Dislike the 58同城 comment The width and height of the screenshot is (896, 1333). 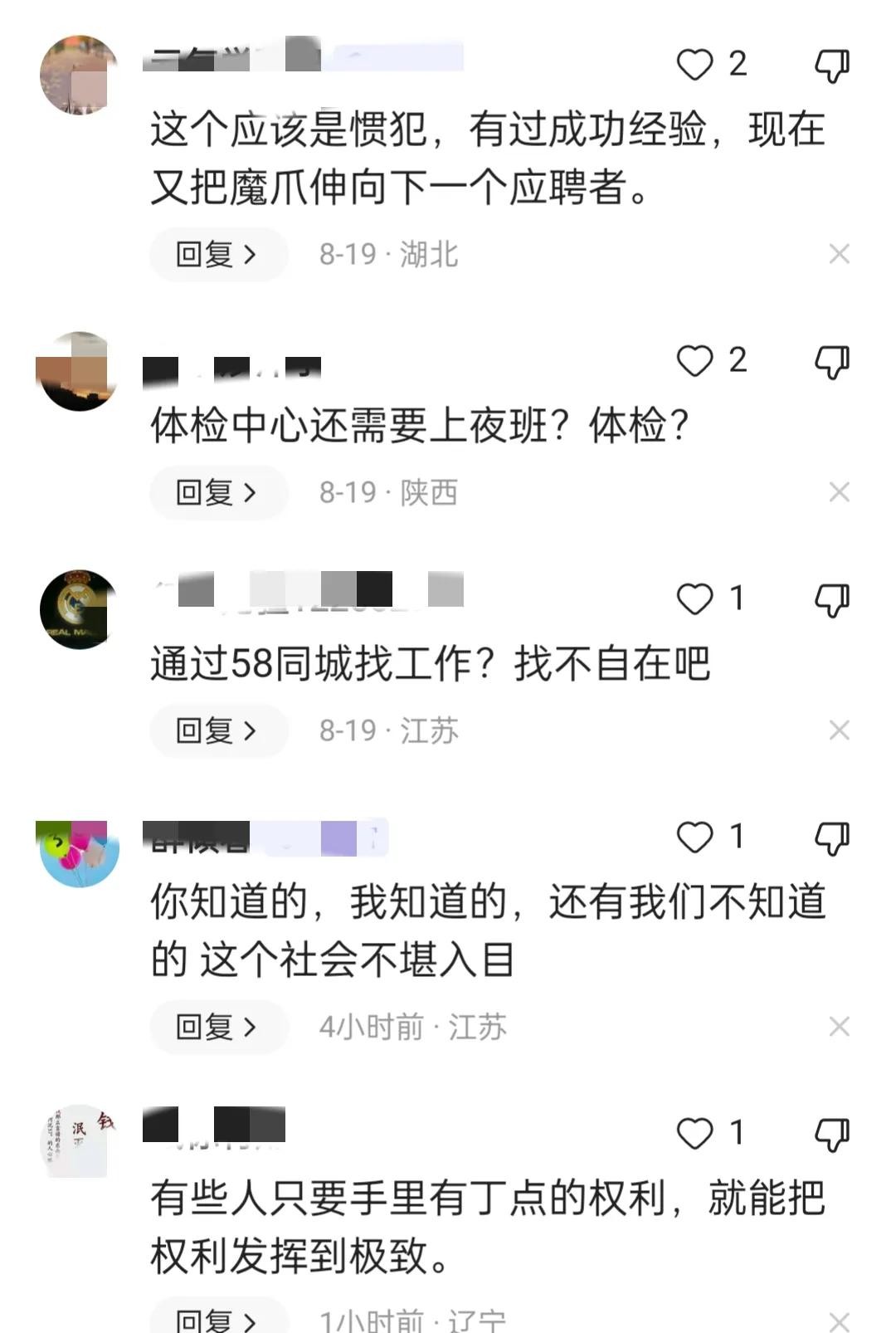pos(832,600)
